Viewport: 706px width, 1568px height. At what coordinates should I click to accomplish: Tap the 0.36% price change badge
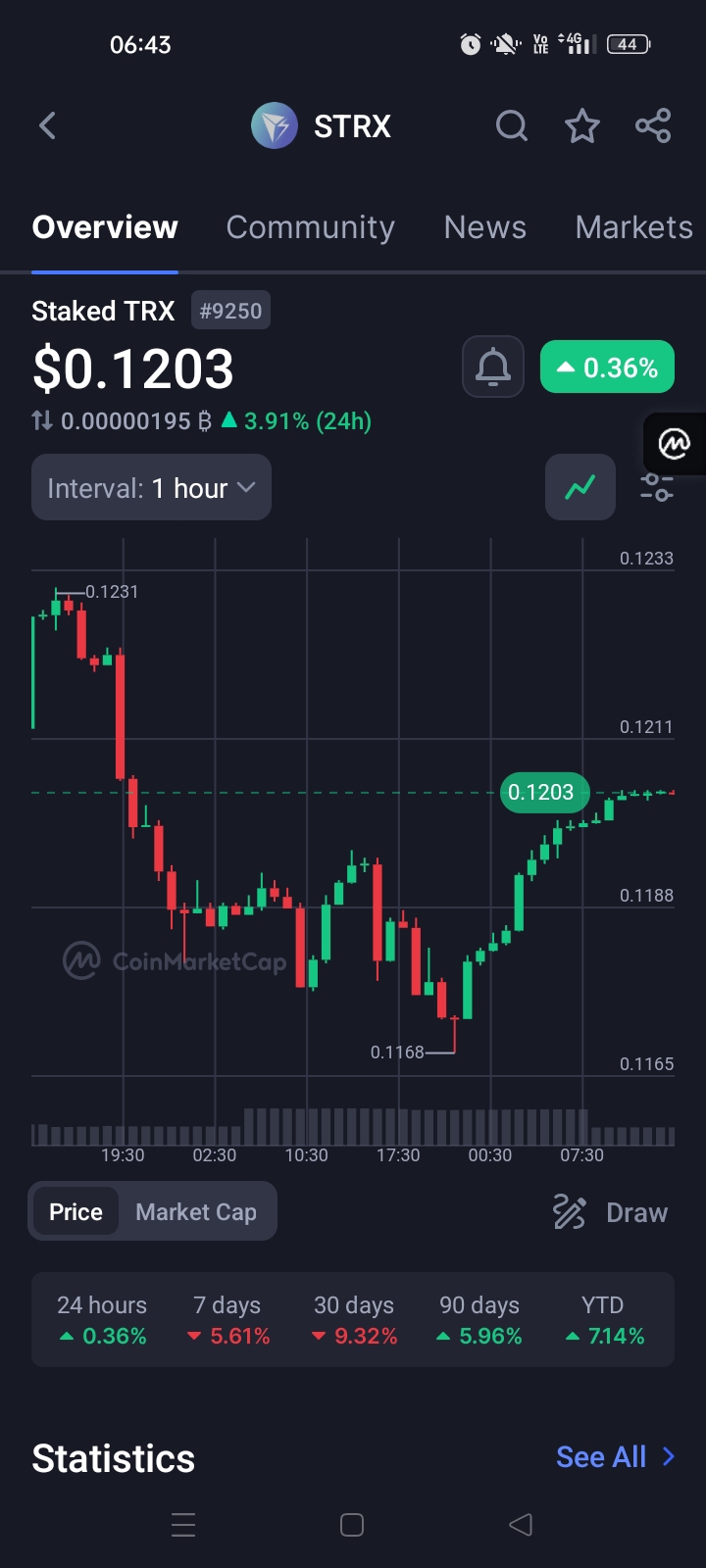pos(607,367)
